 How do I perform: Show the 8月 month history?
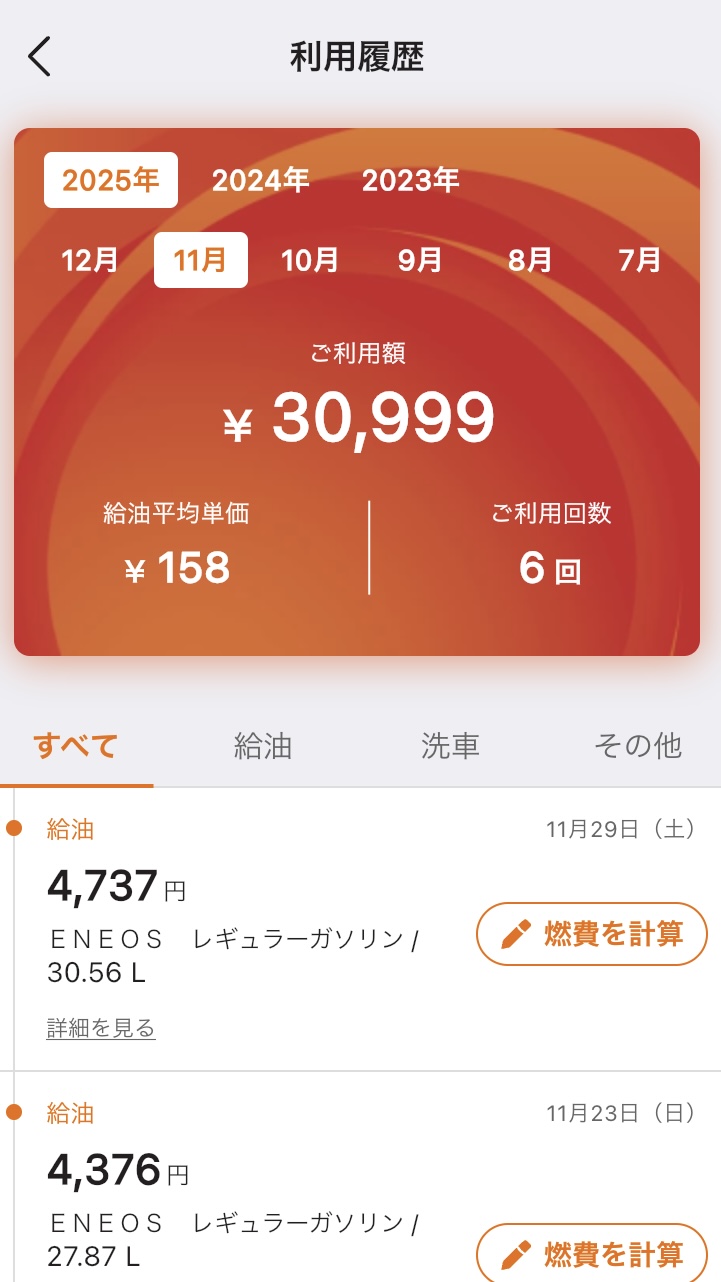coord(530,260)
